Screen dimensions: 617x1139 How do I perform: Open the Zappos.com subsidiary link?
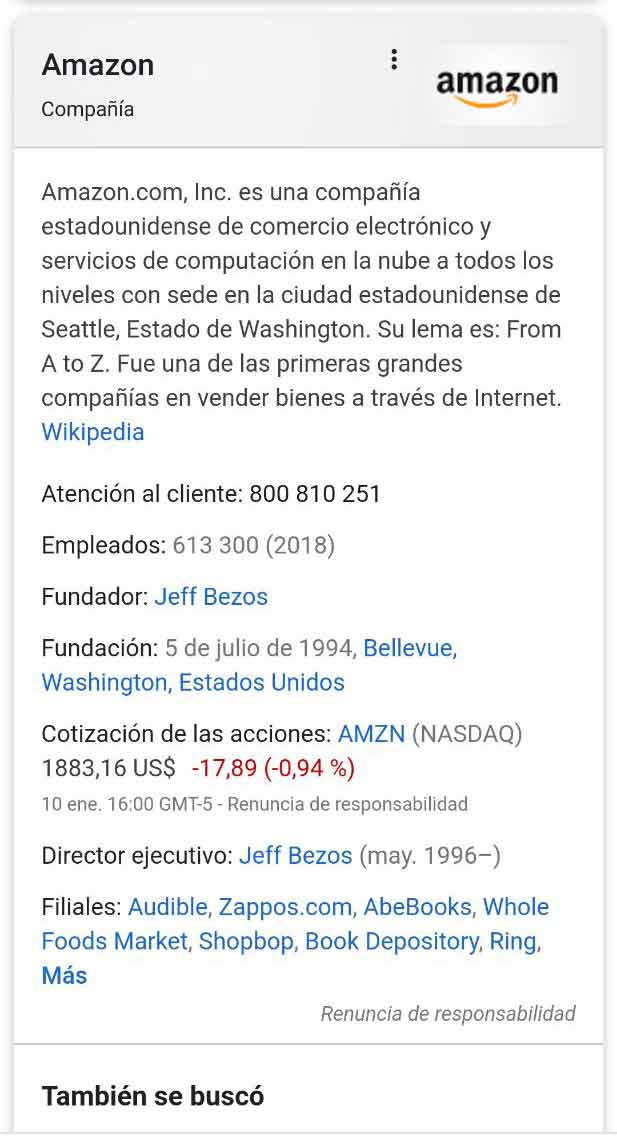point(285,907)
